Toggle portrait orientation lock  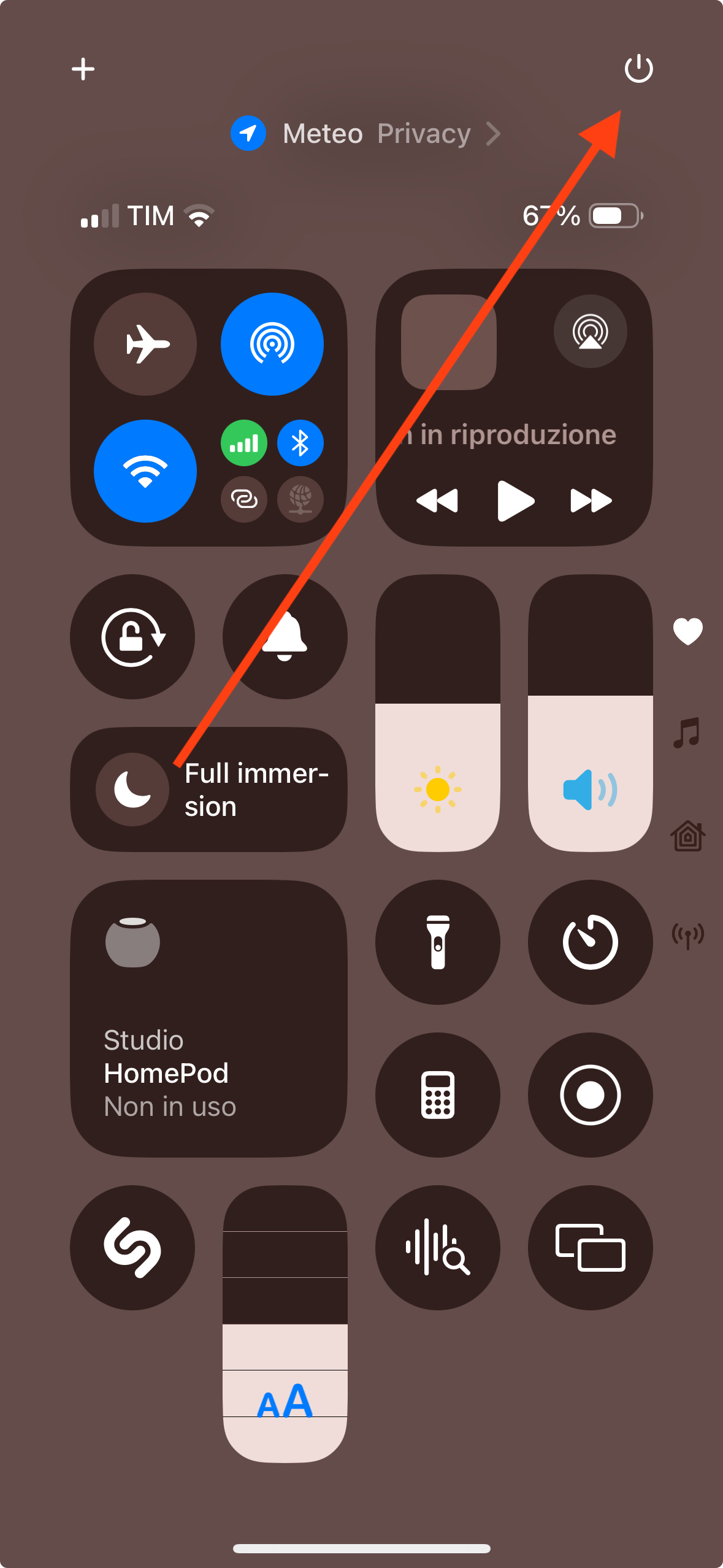[132, 637]
